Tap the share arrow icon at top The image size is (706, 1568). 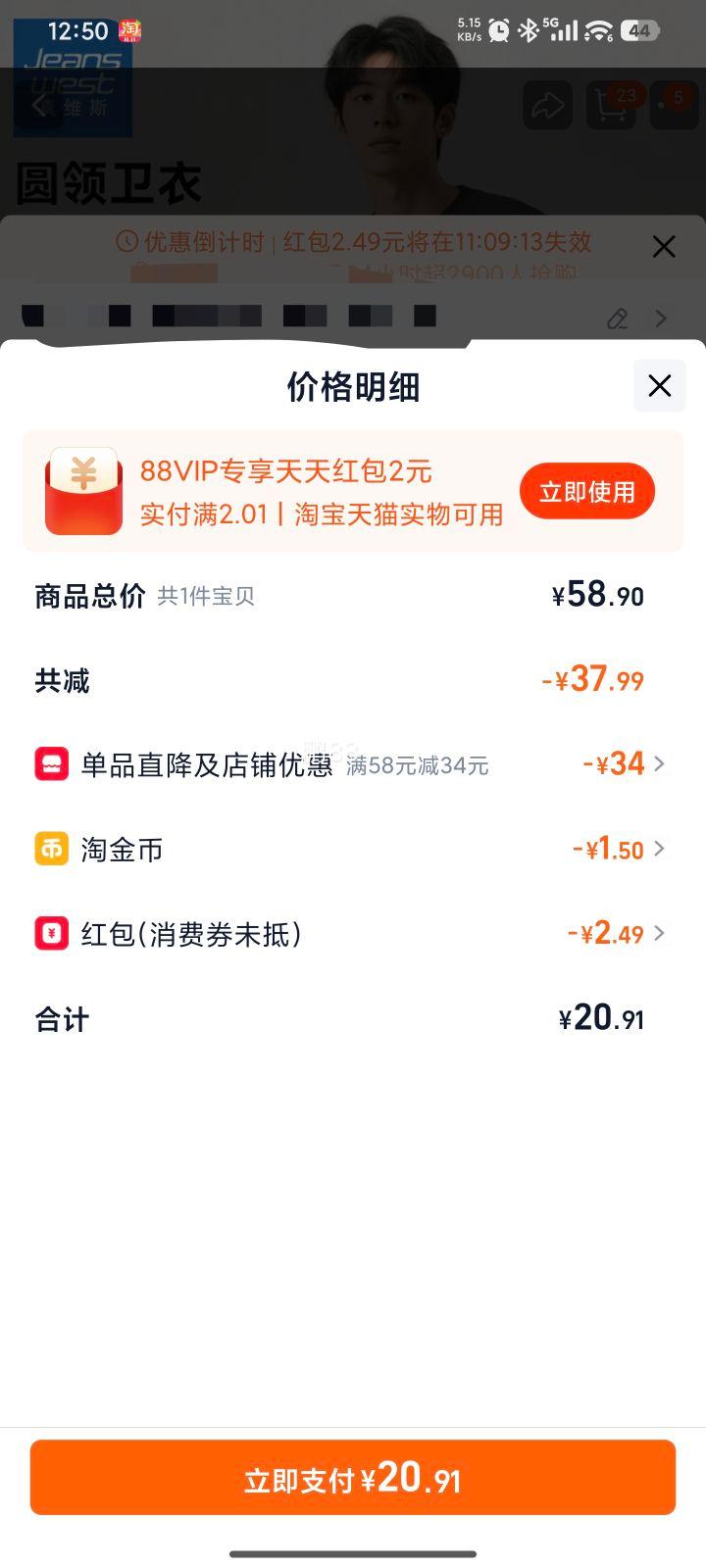546,105
